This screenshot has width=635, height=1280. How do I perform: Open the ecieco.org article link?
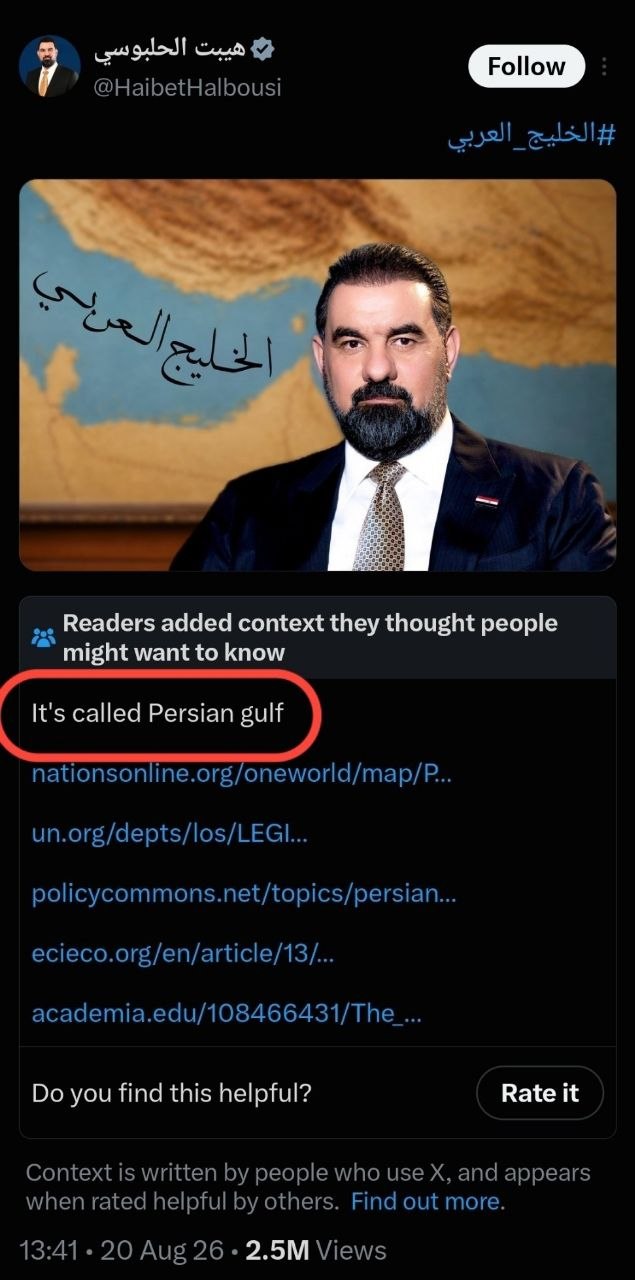(183, 953)
